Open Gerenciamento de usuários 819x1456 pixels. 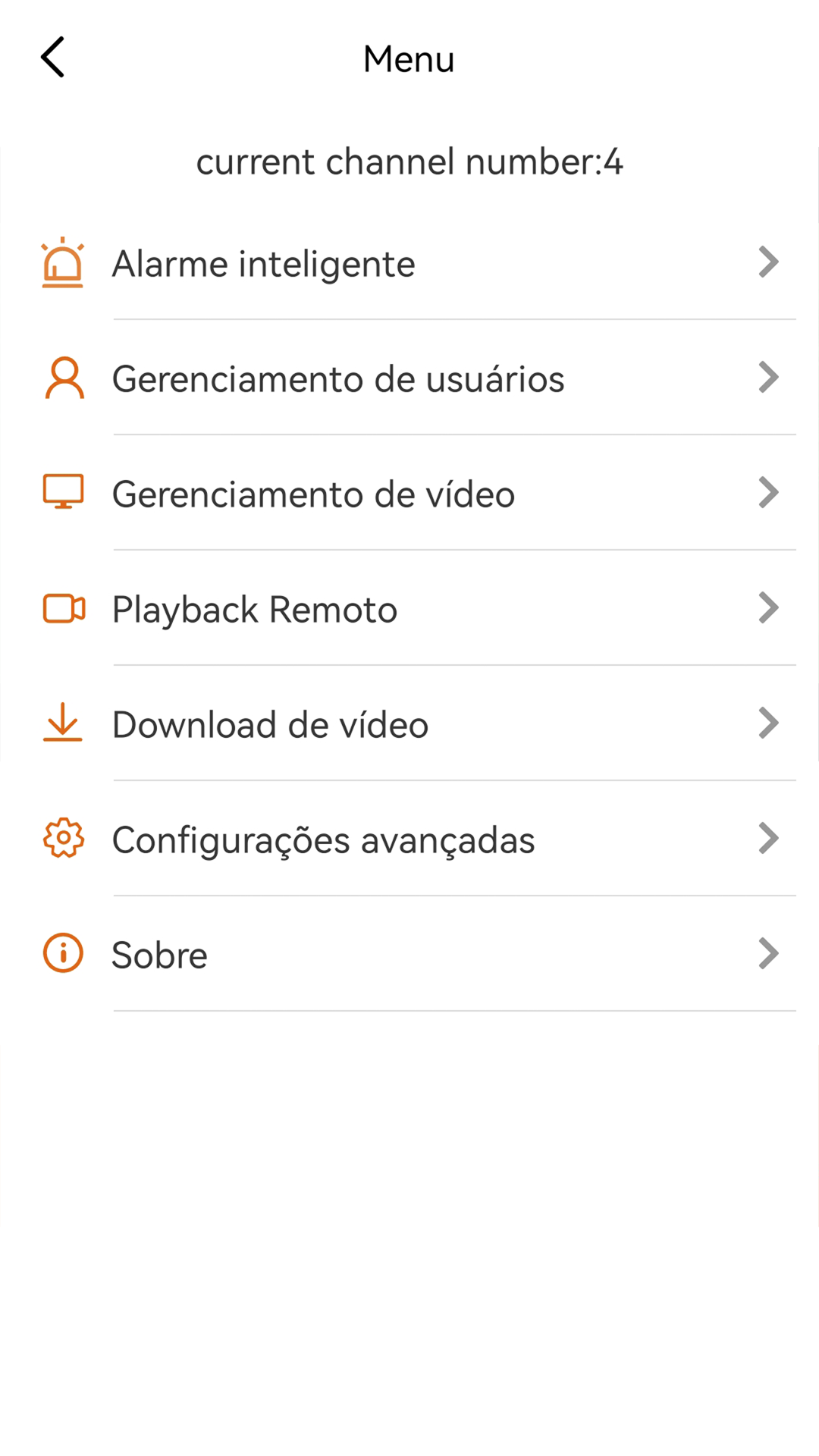point(409,378)
